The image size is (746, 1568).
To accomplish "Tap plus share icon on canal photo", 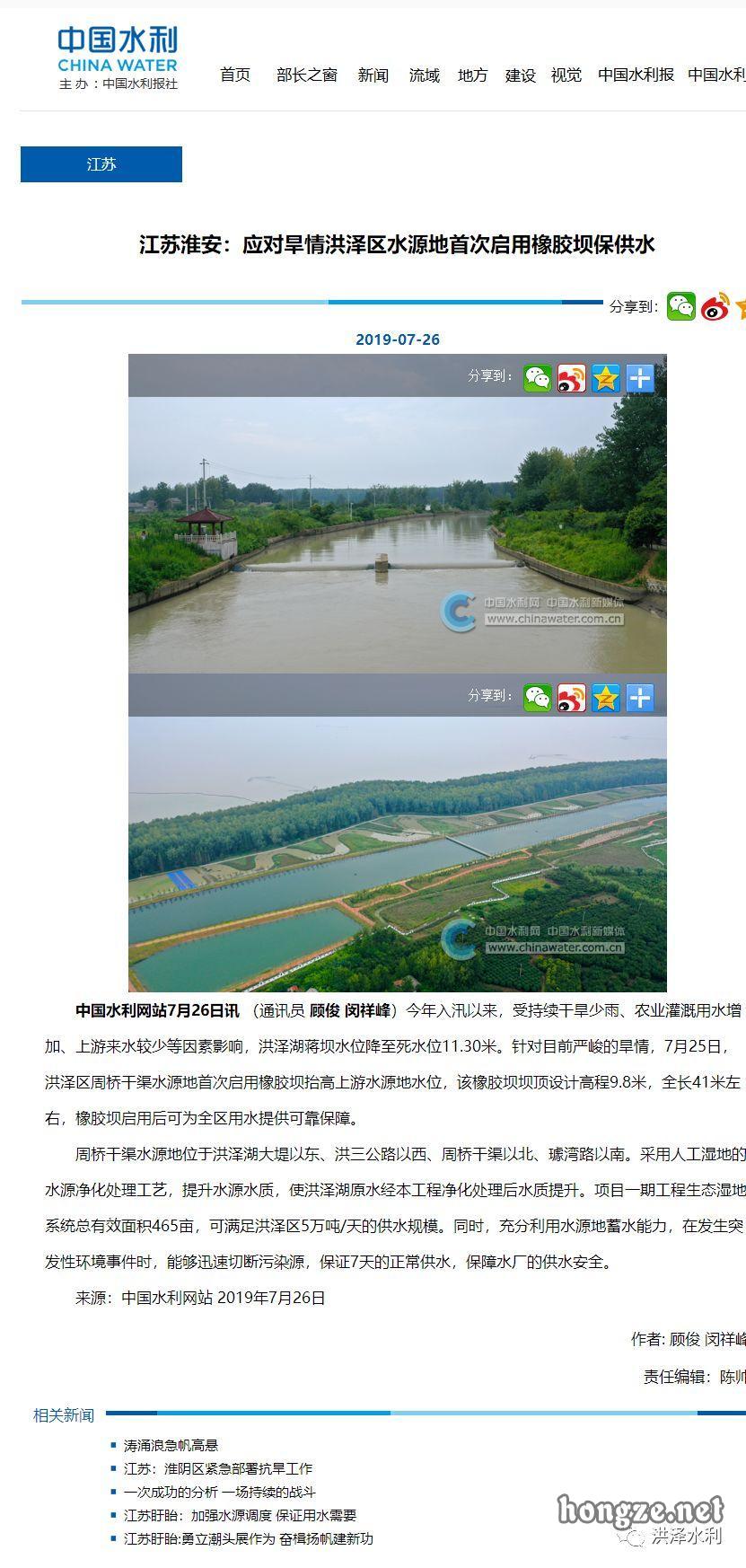I will point(640,378).
